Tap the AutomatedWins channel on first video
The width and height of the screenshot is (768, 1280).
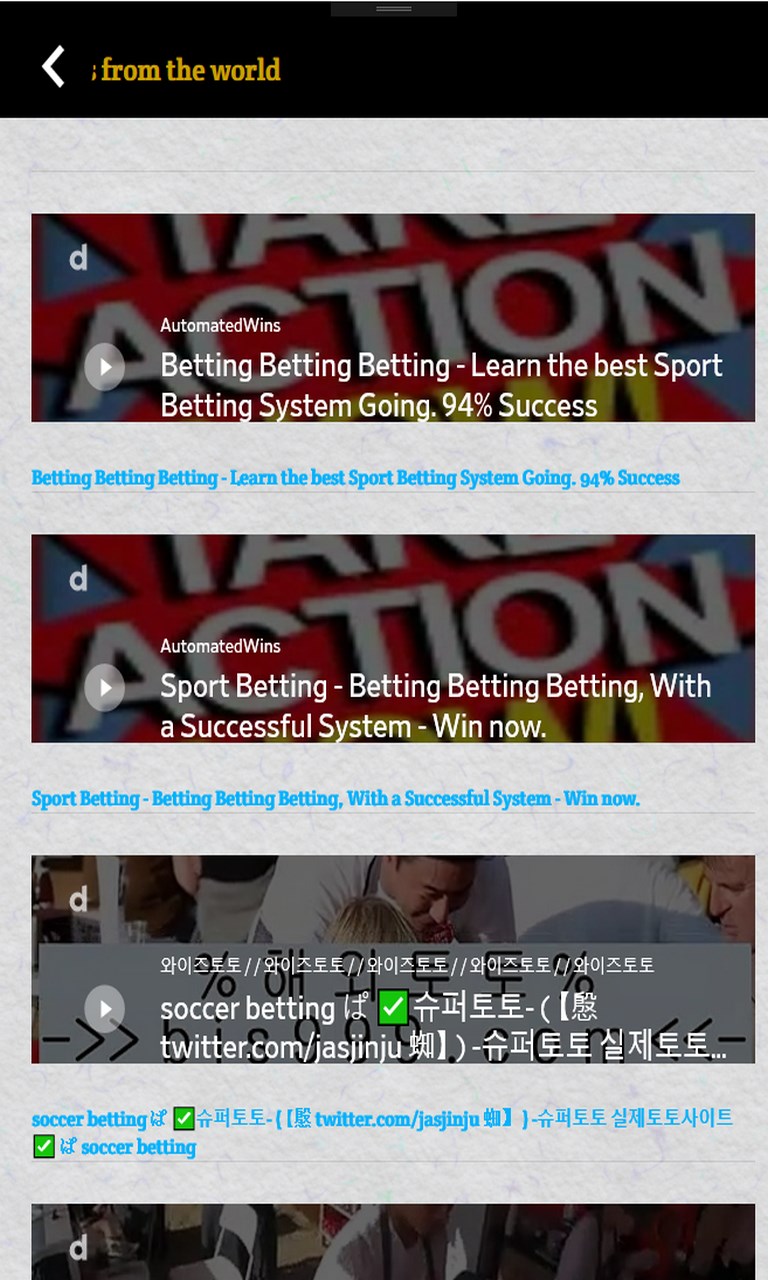(x=220, y=325)
